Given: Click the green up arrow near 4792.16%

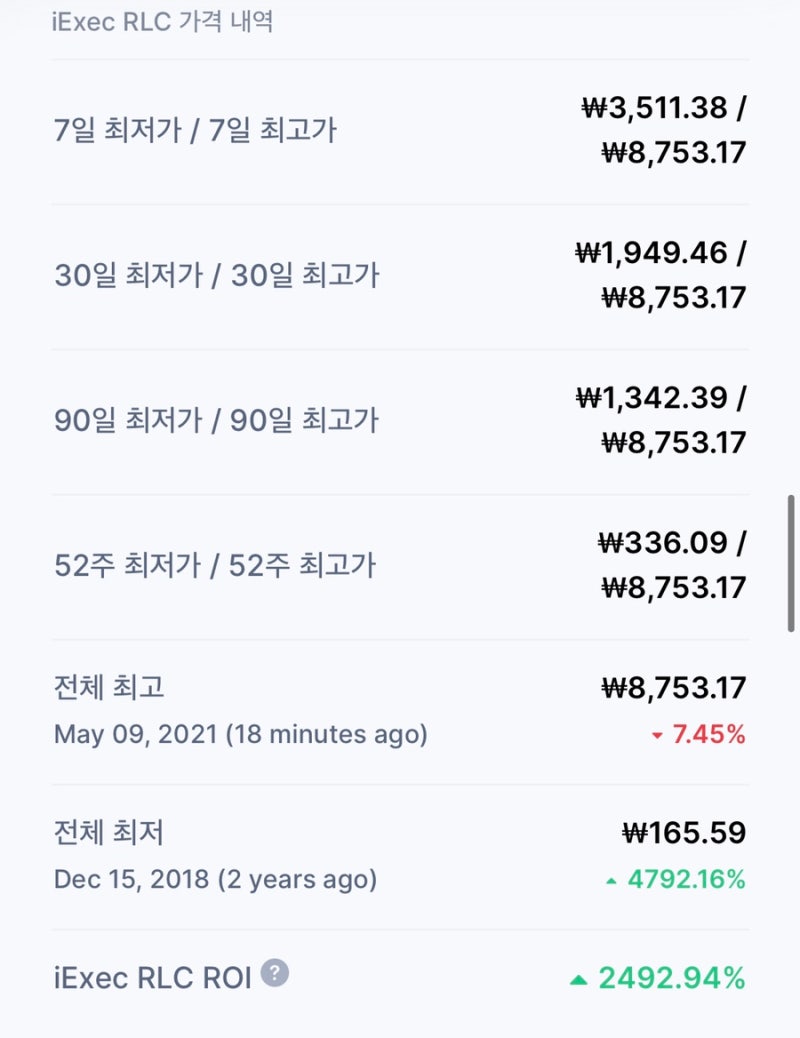Looking at the screenshot, I should click(x=611, y=879).
